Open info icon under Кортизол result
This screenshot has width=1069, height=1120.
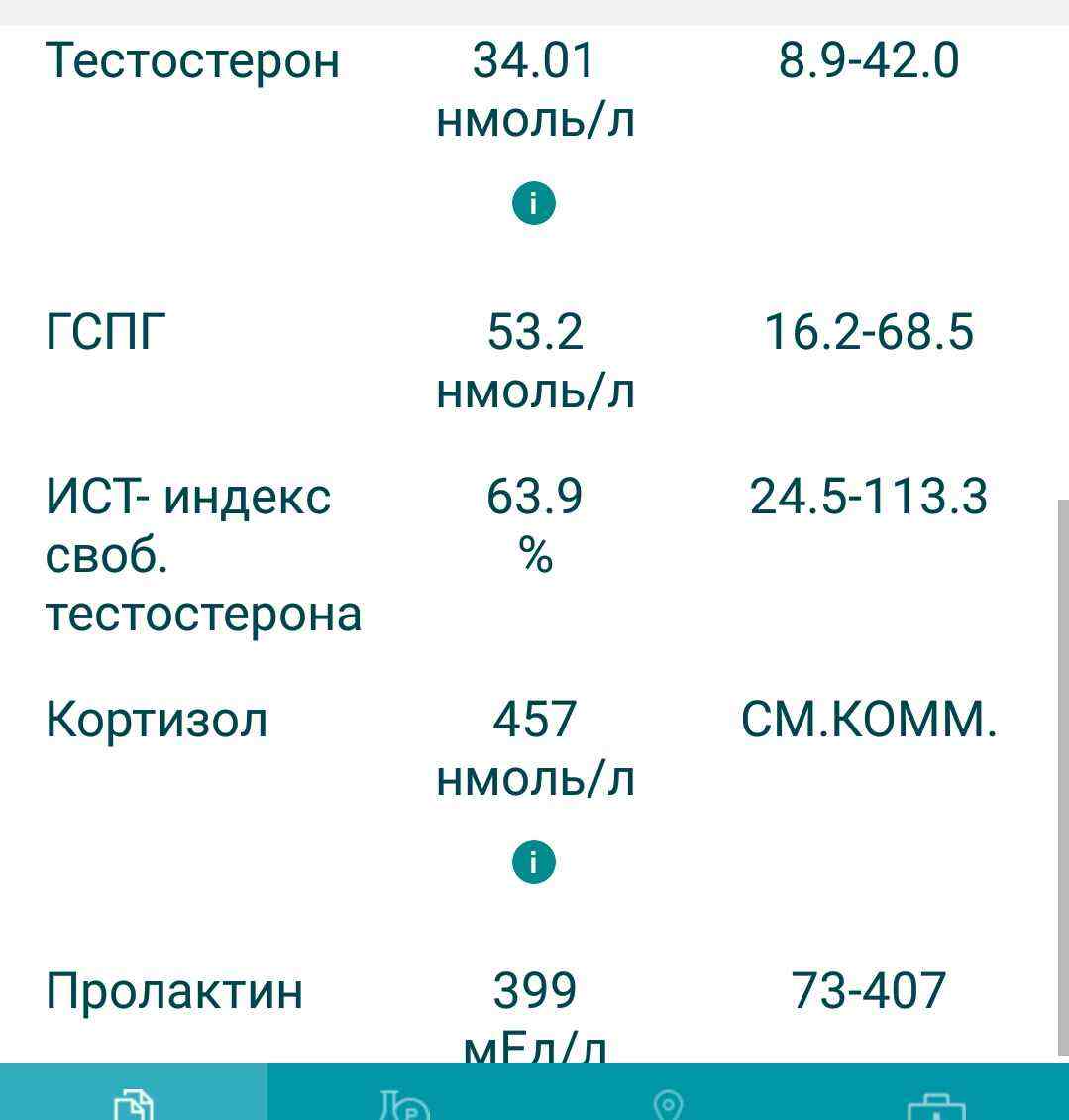coord(534,862)
